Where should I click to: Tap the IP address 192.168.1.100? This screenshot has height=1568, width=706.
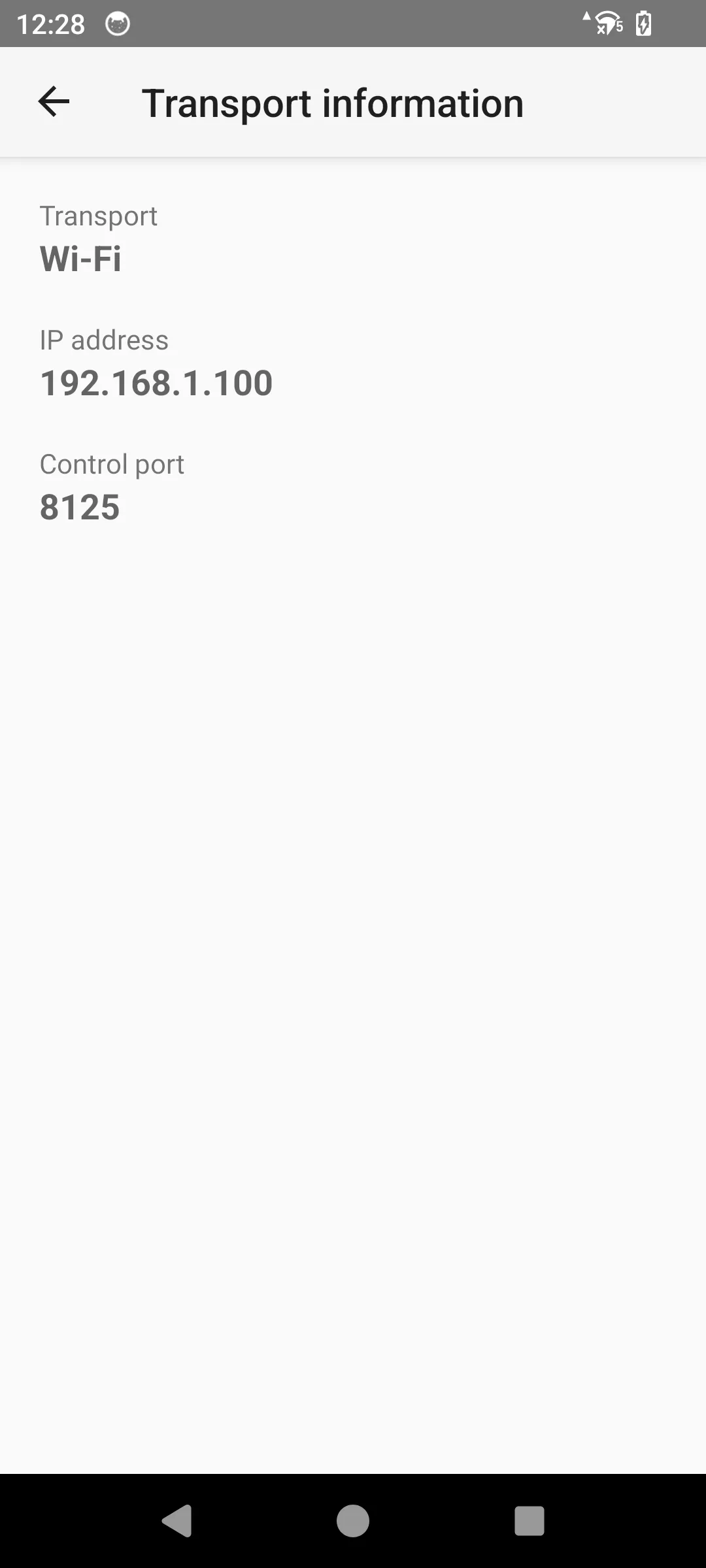[x=156, y=382]
